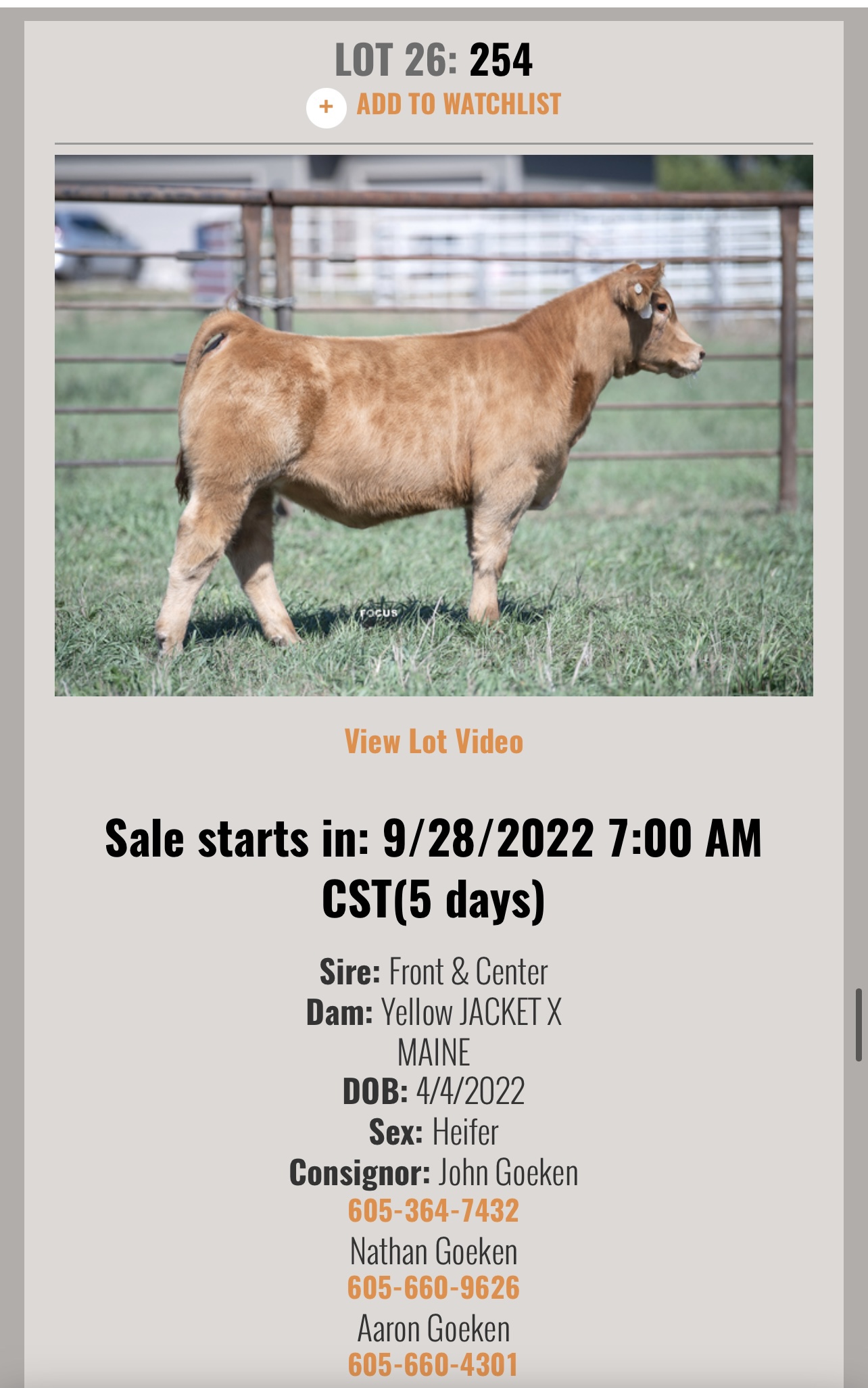Call Nathan Goeken at 605-660-9626
Screen dimensions: 868x1388
[x=433, y=1287]
